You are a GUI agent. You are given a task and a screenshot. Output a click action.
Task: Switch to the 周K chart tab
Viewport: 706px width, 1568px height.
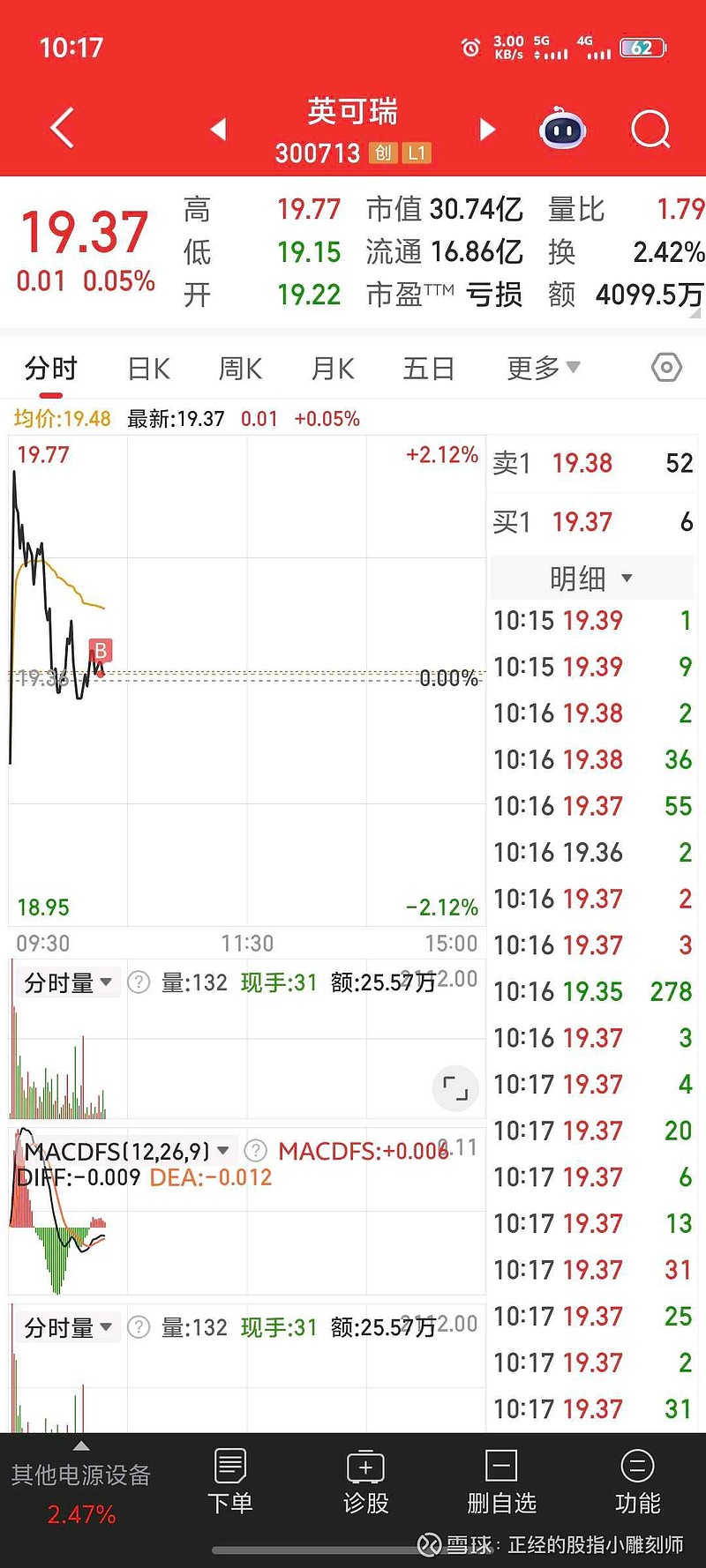pyautogui.click(x=240, y=369)
